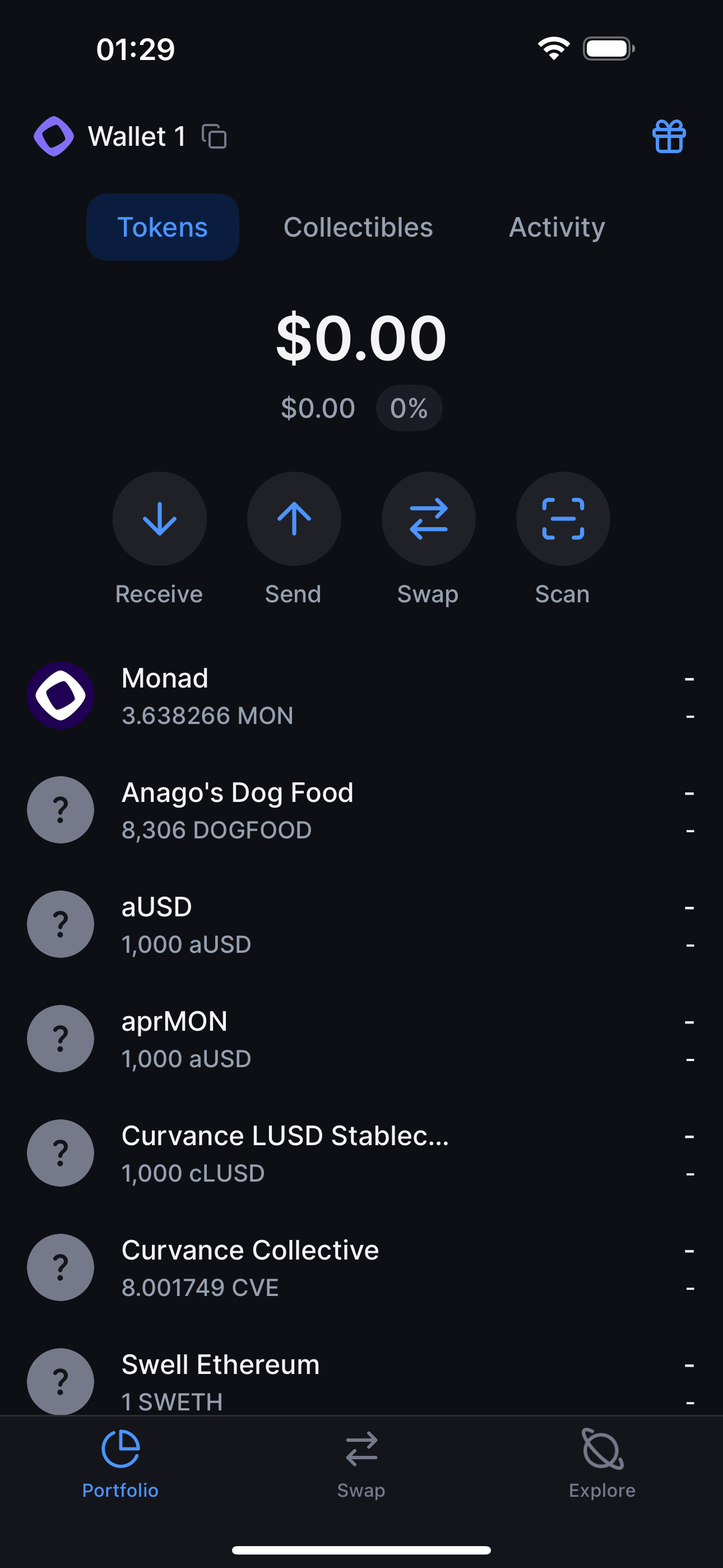Image resolution: width=723 pixels, height=1568 pixels.
Task: Copy the Wallet 1 address
Action: click(x=214, y=136)
